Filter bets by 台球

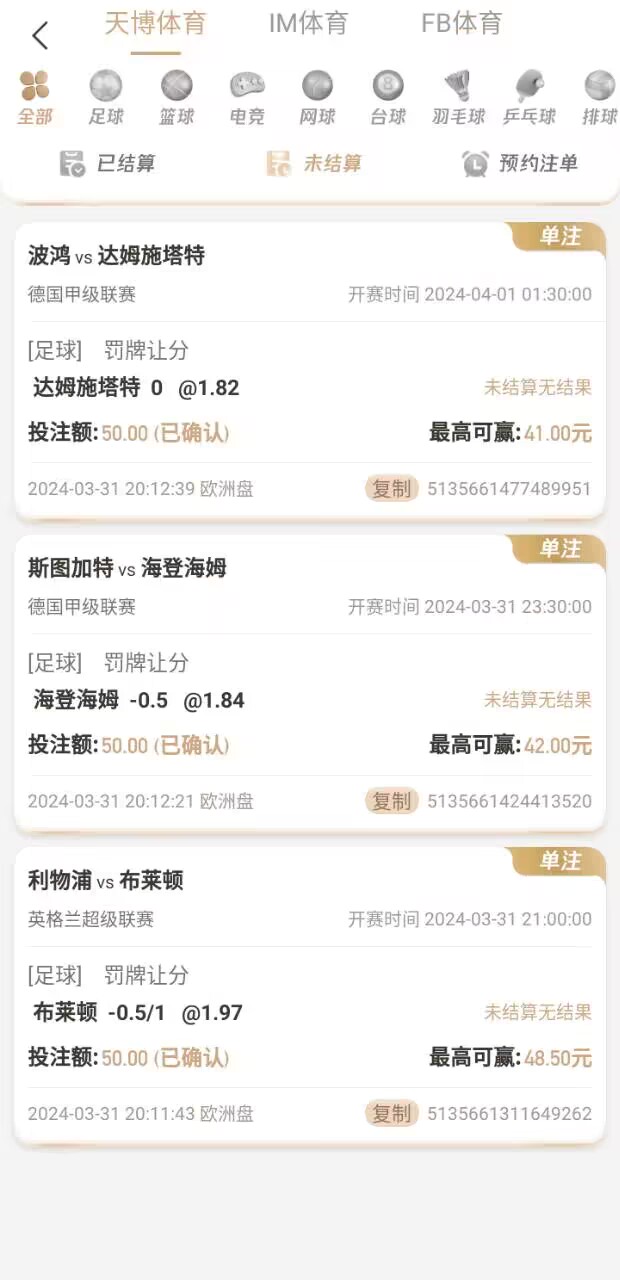point(388,98)
